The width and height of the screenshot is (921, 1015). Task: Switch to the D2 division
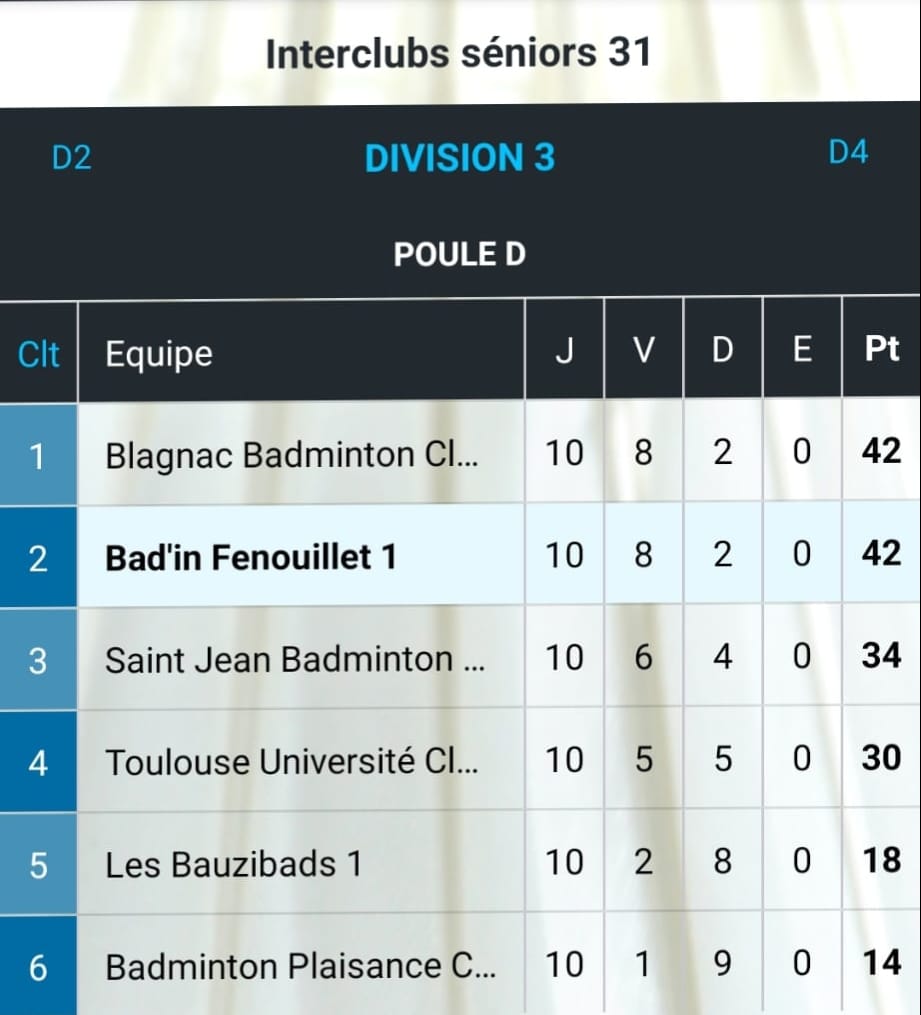(x=72, y=158)
